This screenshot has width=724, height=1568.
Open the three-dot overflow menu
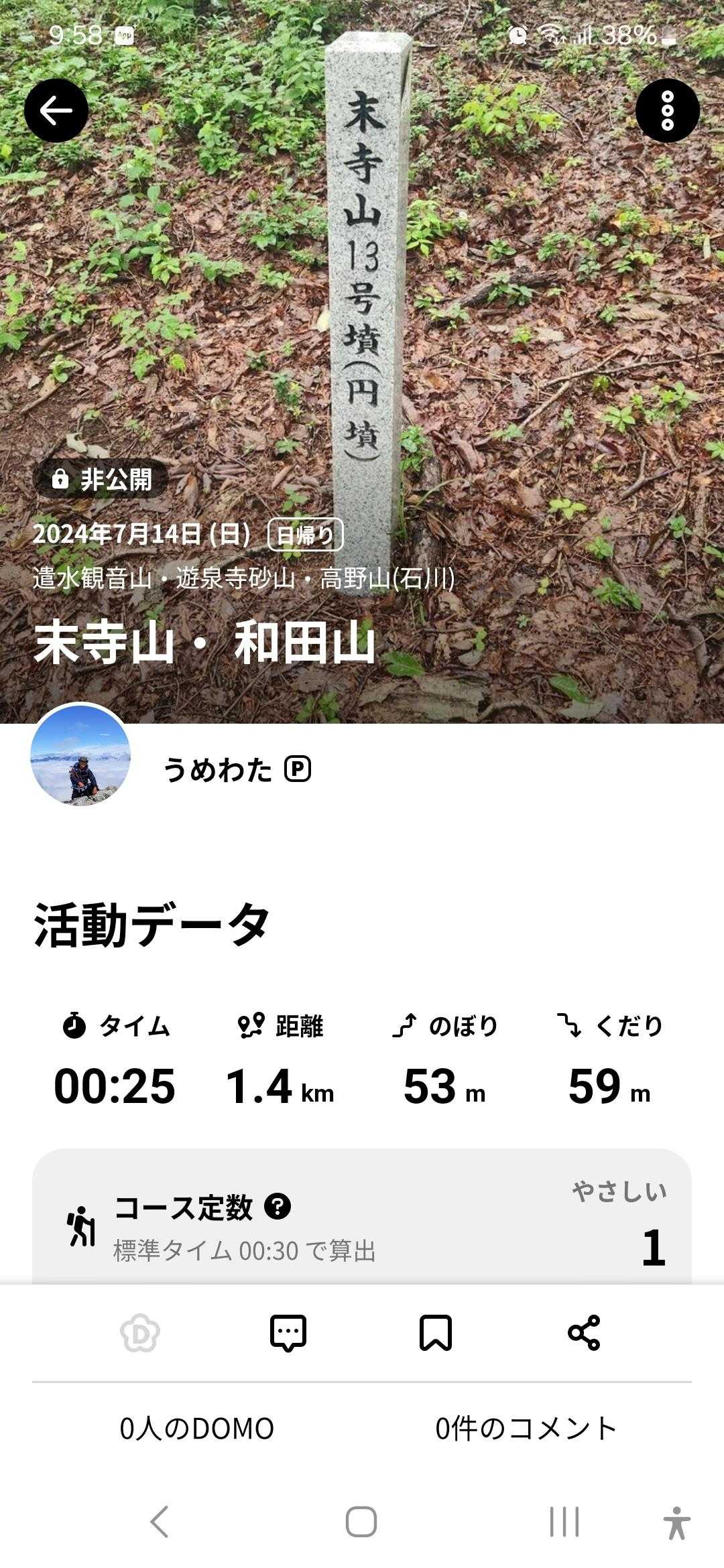[x=667, y=111]
